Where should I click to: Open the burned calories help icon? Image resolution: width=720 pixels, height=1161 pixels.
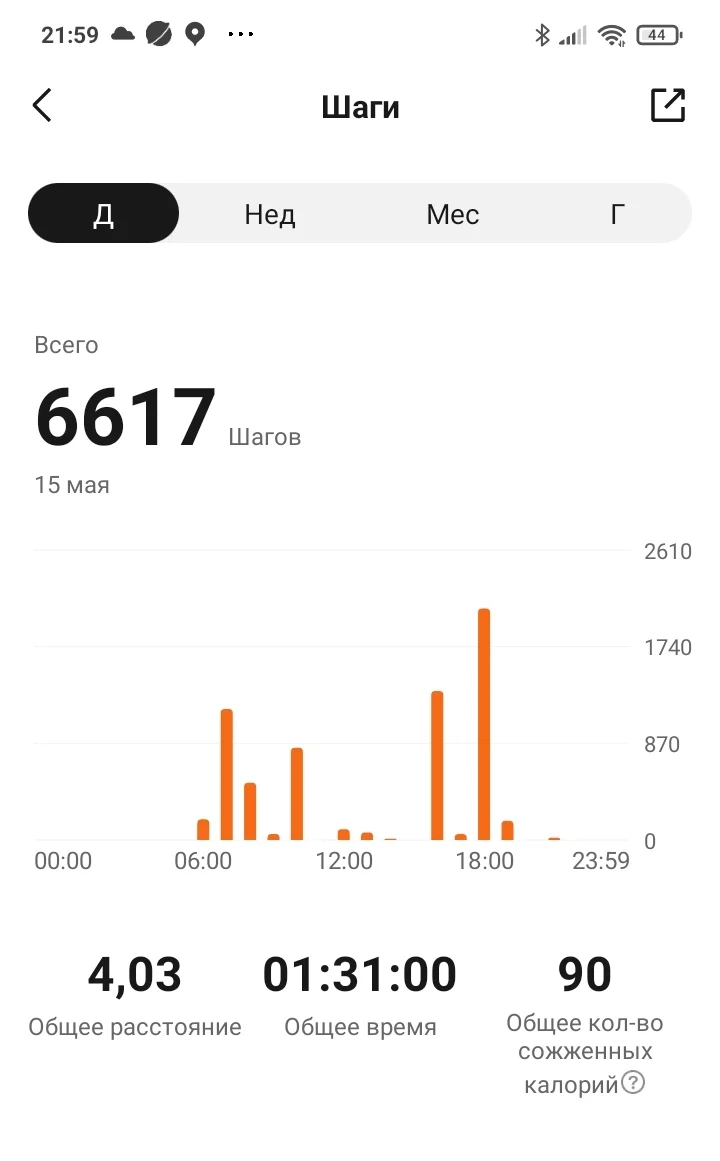coord(633,1082)
